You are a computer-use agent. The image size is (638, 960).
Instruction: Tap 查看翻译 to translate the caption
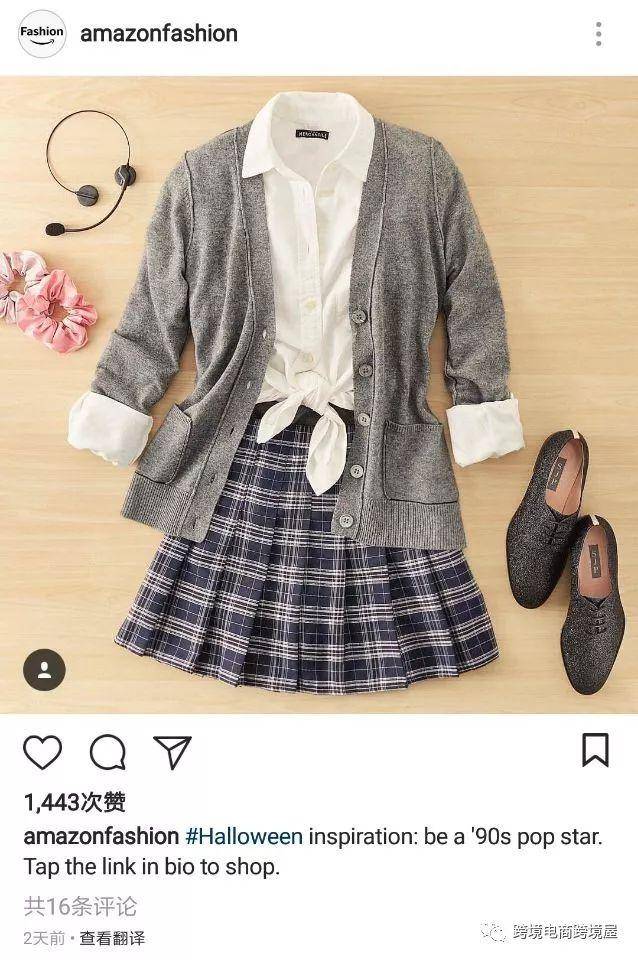pos(112,938)
